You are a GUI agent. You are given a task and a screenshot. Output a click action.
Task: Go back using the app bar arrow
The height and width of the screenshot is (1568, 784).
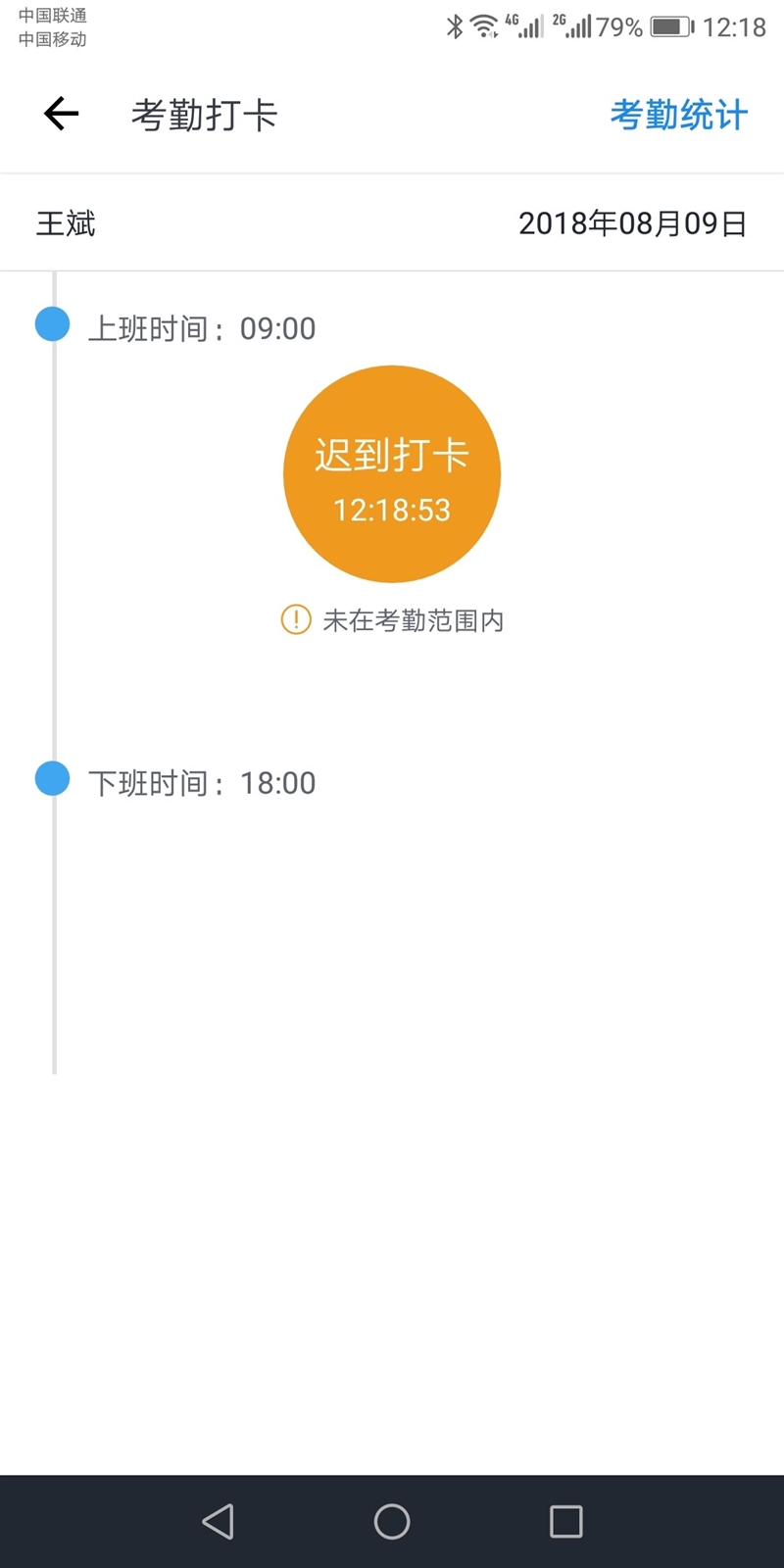[61, 115]
